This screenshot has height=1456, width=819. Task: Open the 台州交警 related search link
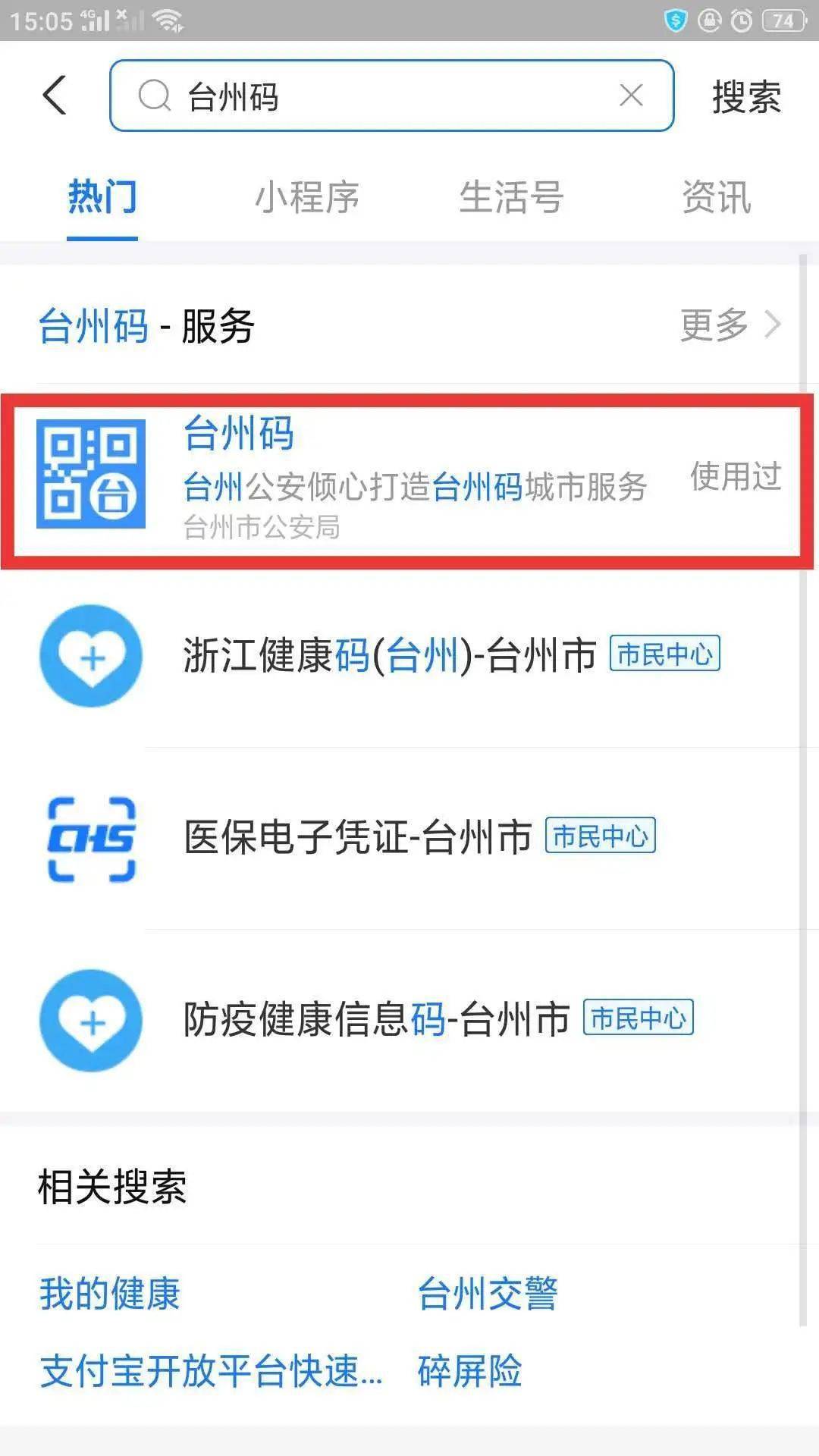489,1295
